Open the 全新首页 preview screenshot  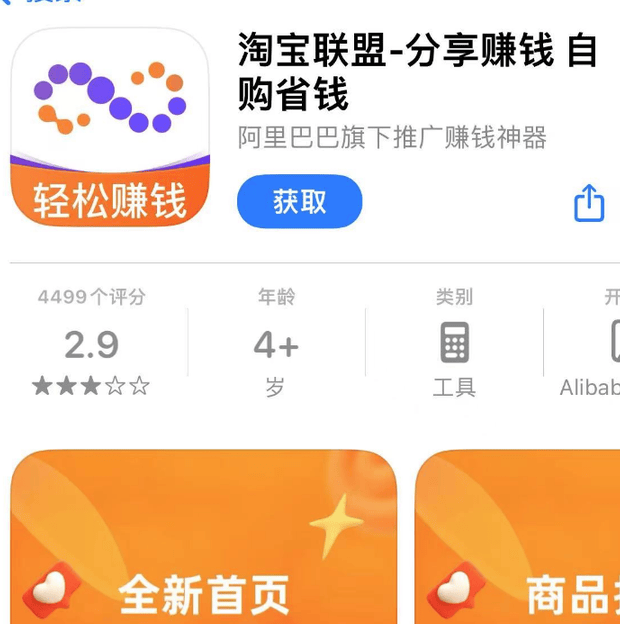204,537
